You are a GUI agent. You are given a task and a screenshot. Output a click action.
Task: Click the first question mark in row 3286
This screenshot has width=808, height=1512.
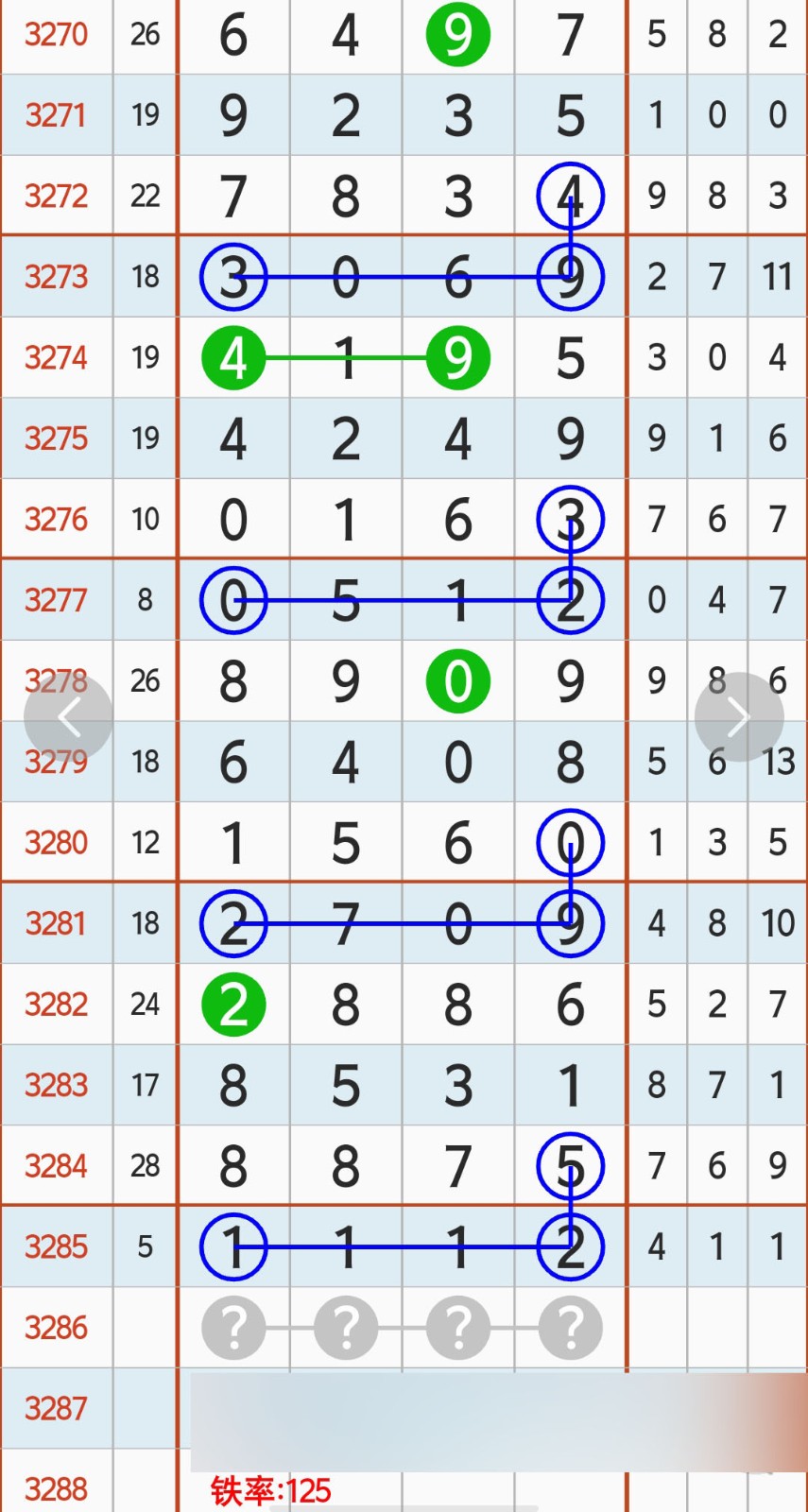pyautogui.click(x=233, y=1327)
